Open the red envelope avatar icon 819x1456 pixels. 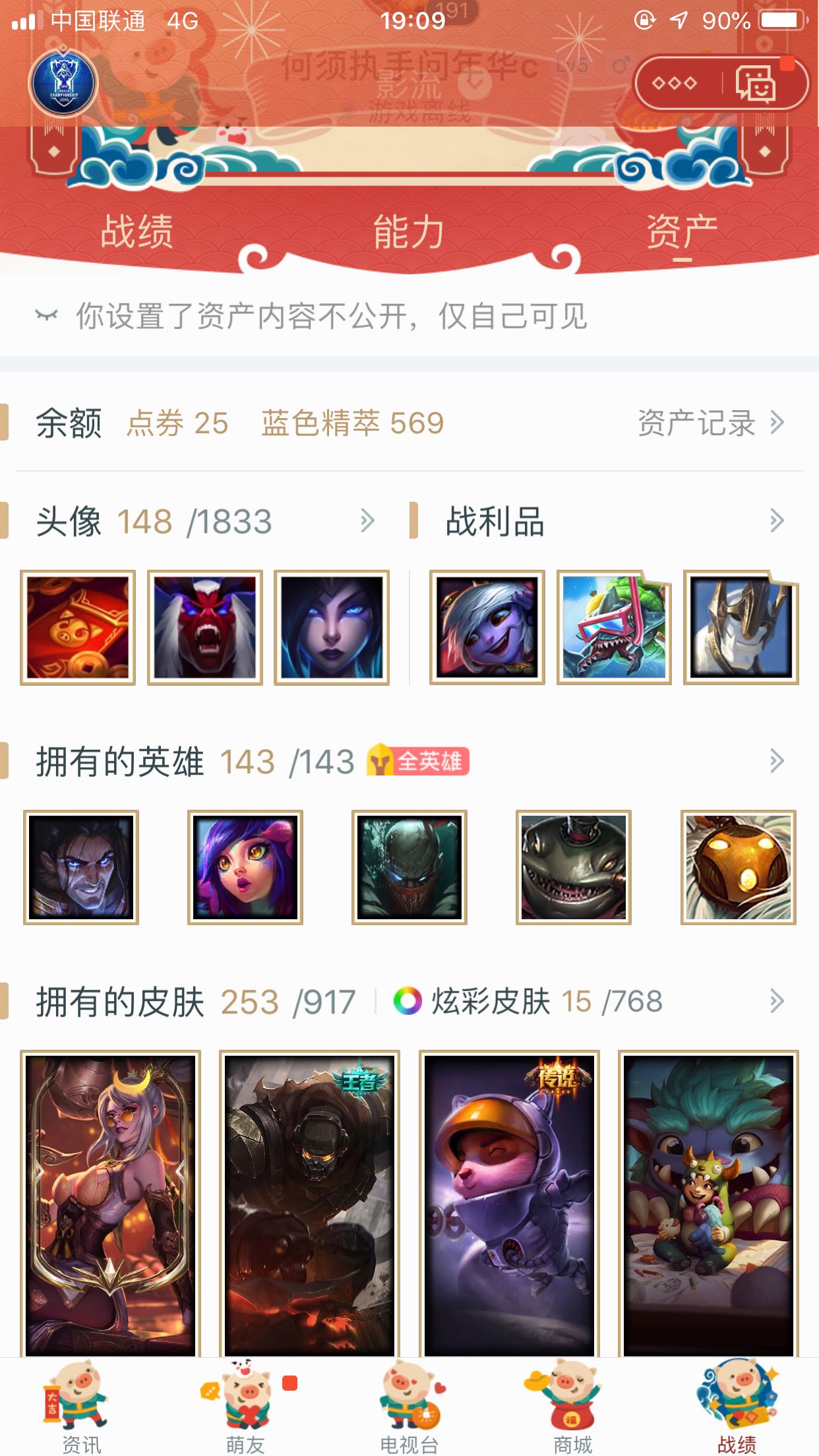78,627
